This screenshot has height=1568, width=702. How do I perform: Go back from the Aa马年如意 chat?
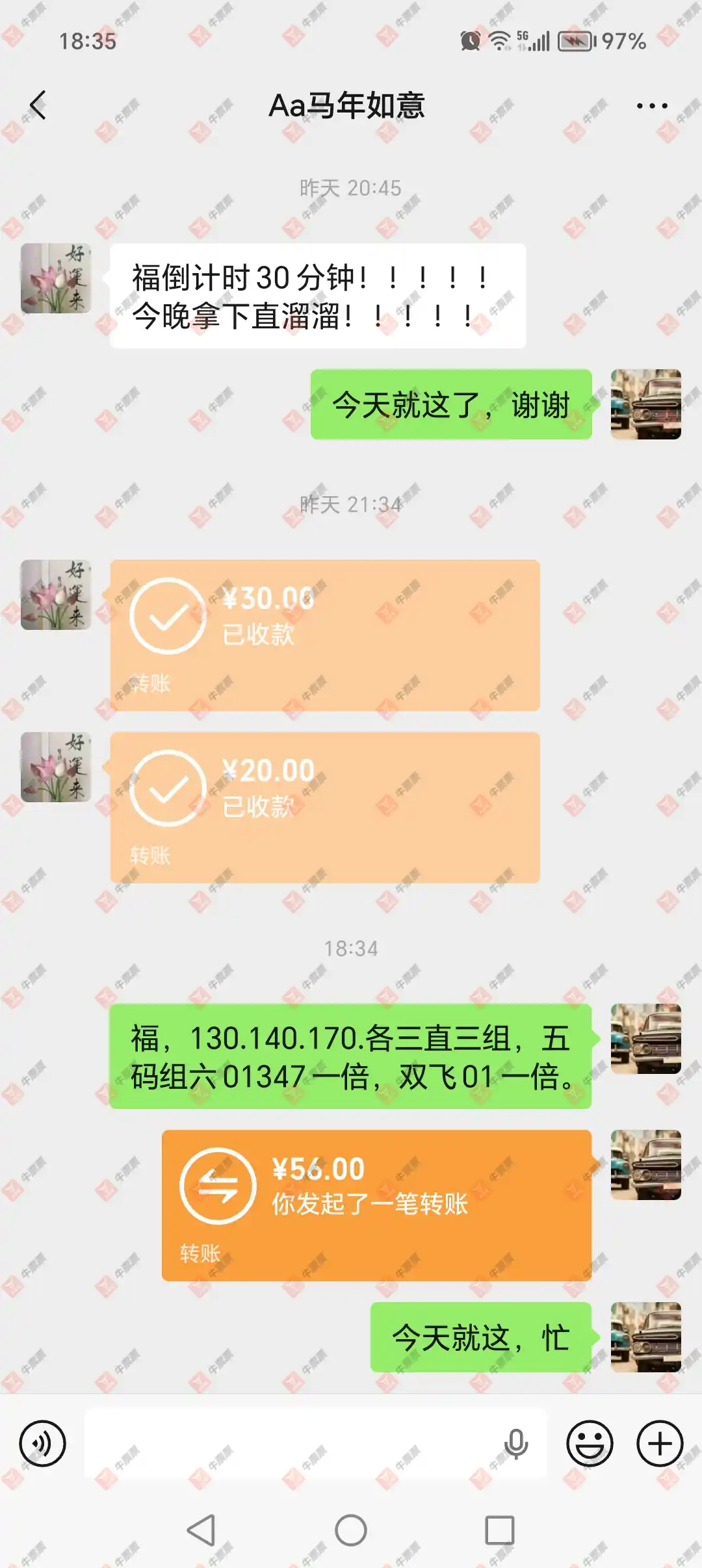(38, 105)
